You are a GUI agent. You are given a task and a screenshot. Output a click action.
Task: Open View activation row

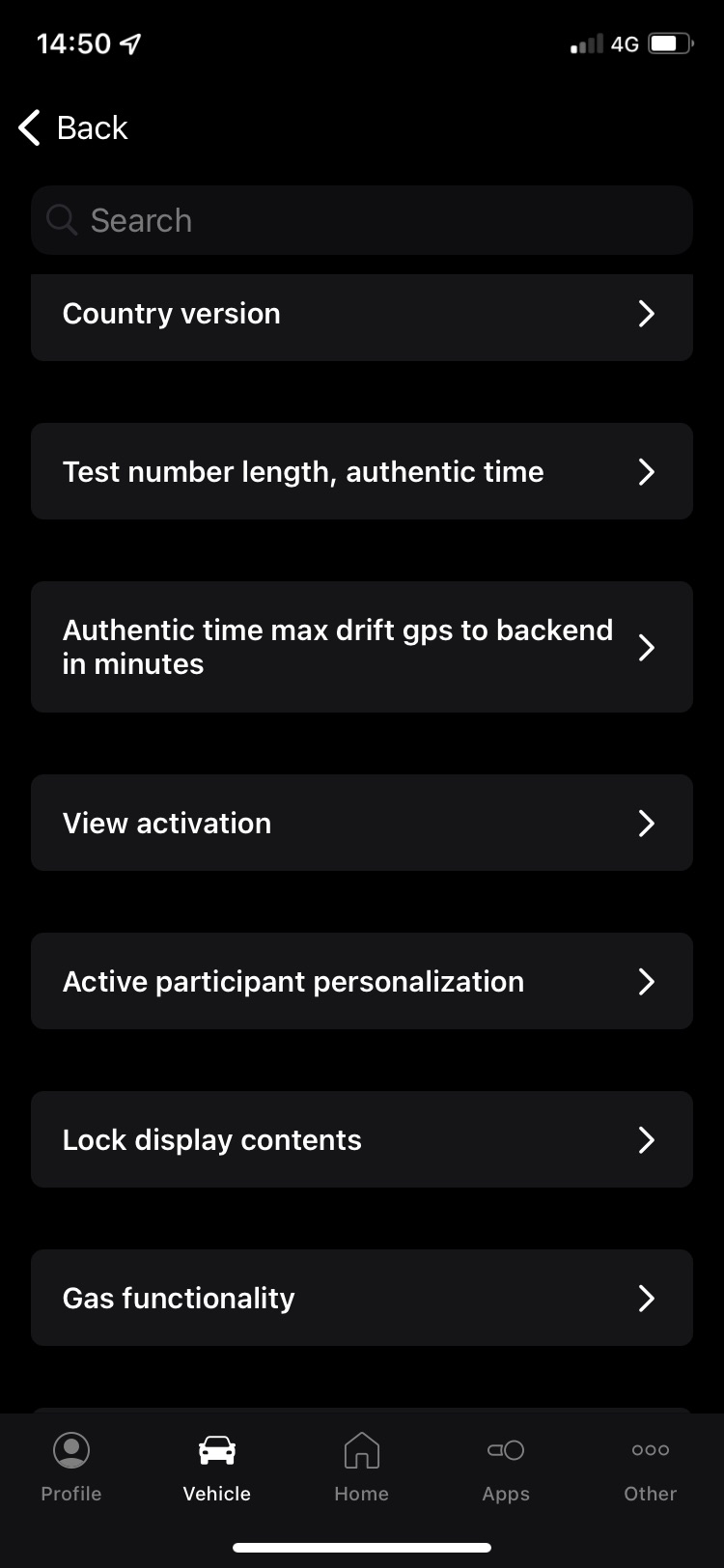[362, 823]
